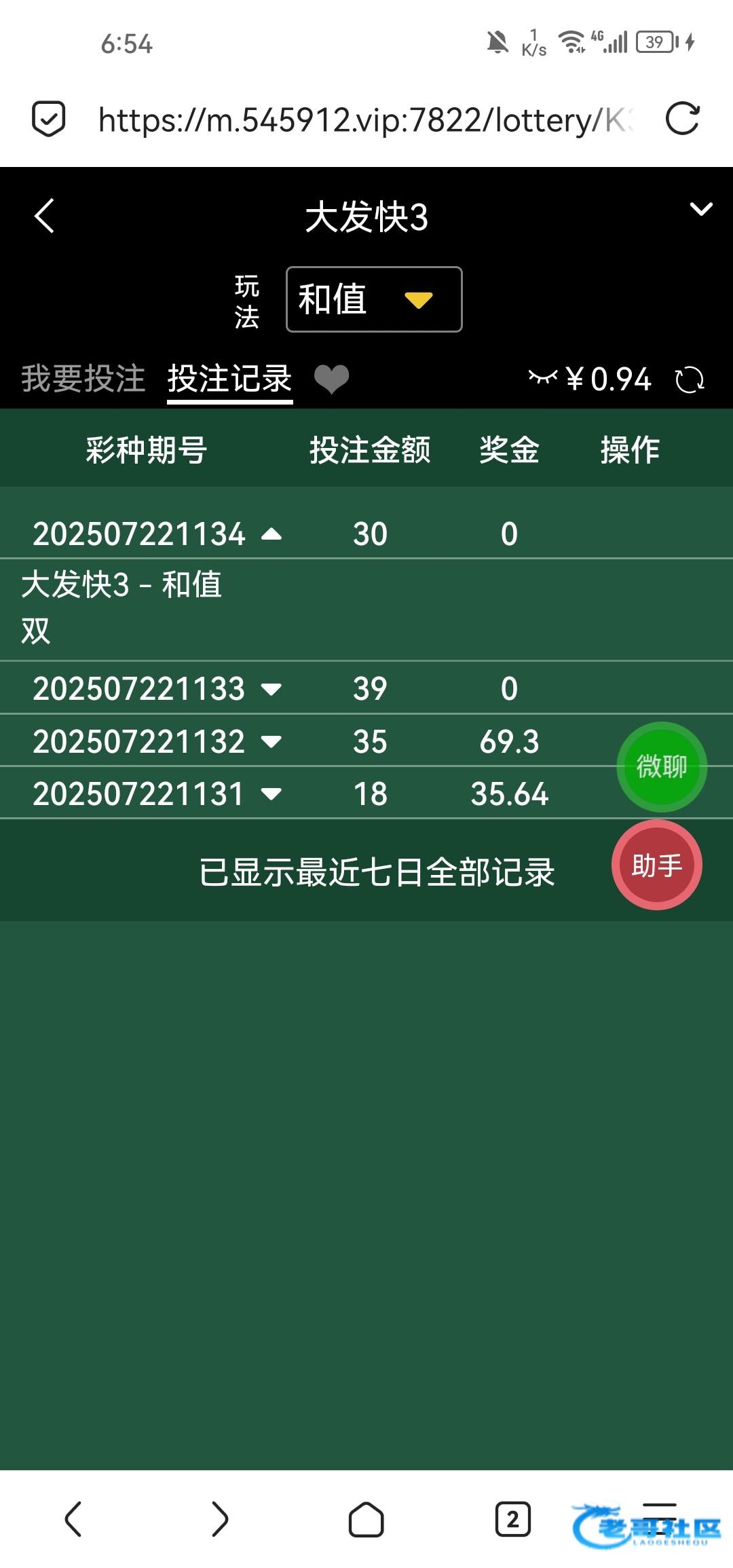This screenshot has width=733, height=1568.
Task: Open the 和值 play type dropdown
Action: click(x=374, y=299)
